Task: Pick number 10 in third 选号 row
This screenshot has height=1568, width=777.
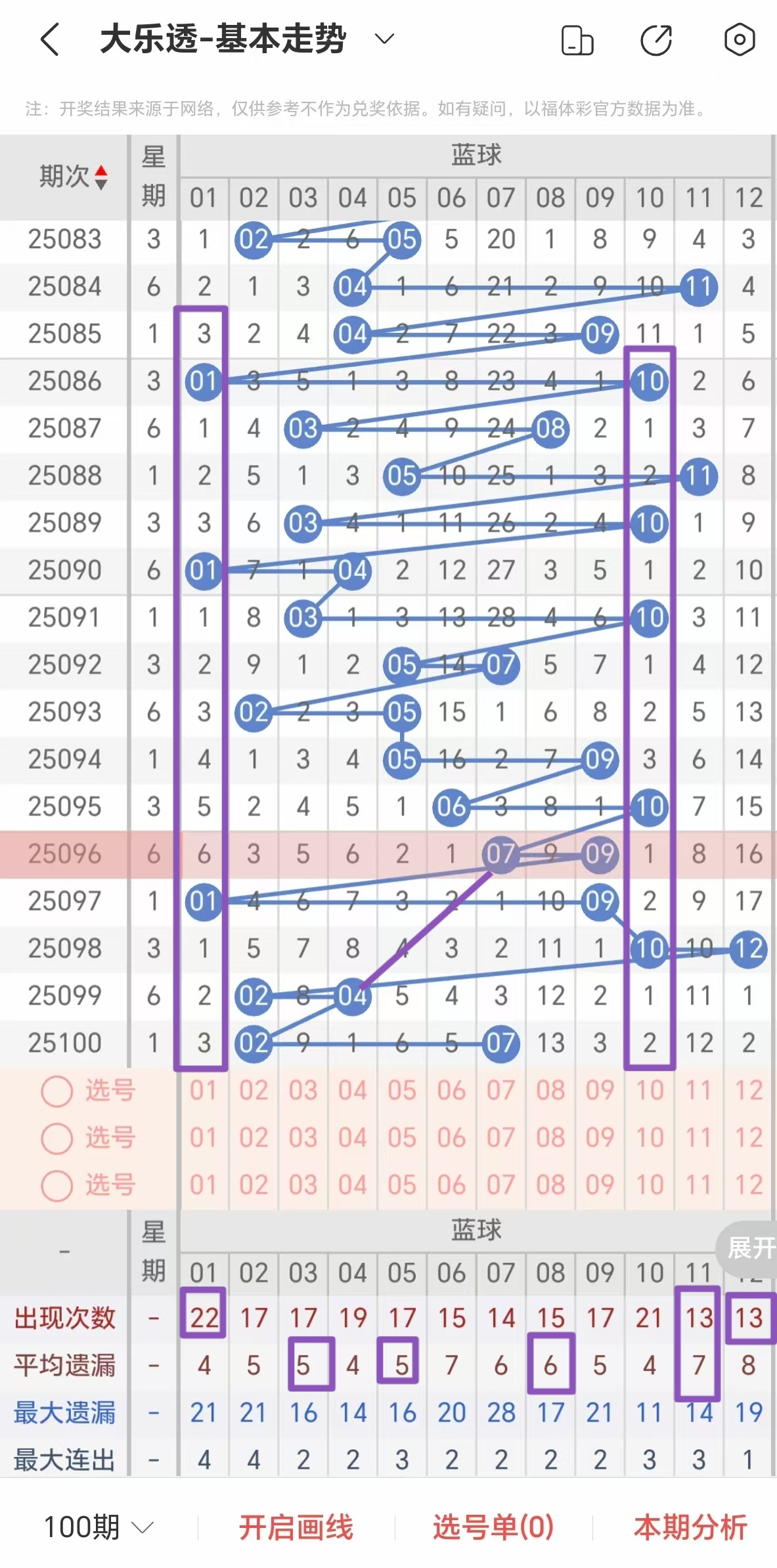Action: (649, 1185)
